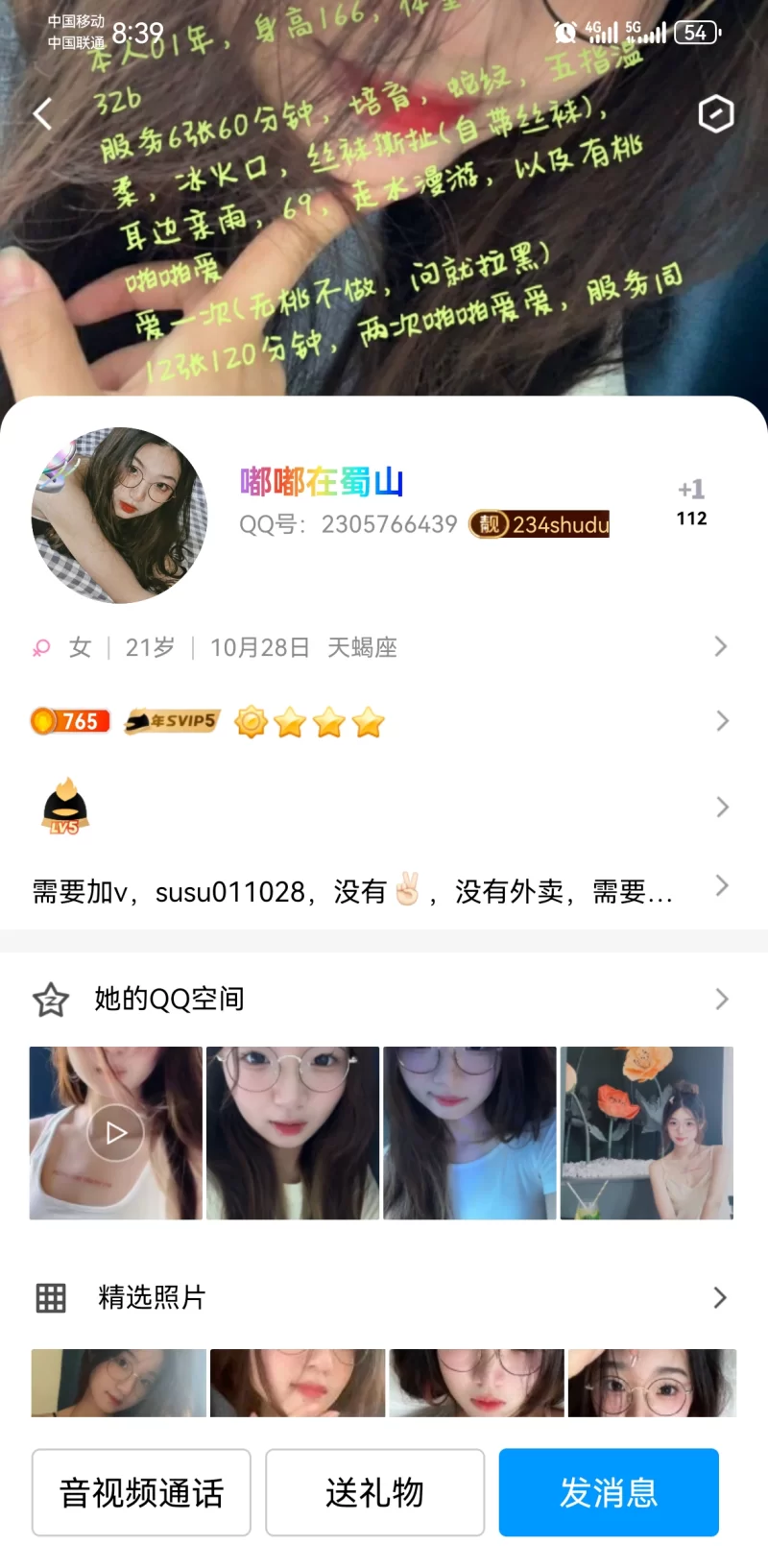View the profile avatar photo

coord(119,516)
